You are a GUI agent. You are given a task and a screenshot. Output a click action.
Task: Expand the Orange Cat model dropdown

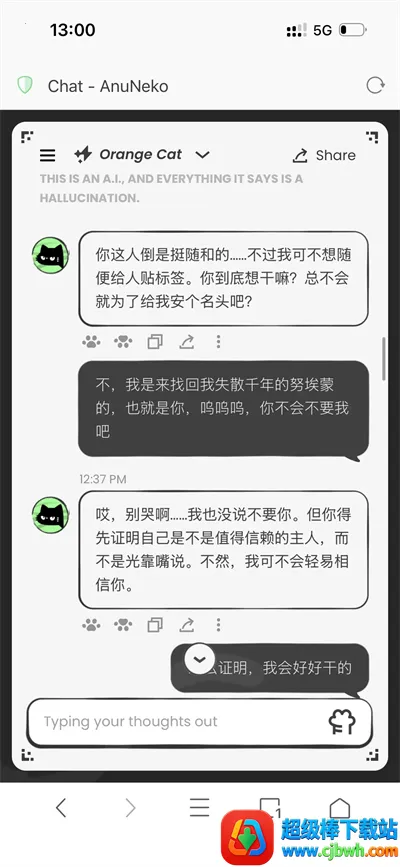[203, 155]
